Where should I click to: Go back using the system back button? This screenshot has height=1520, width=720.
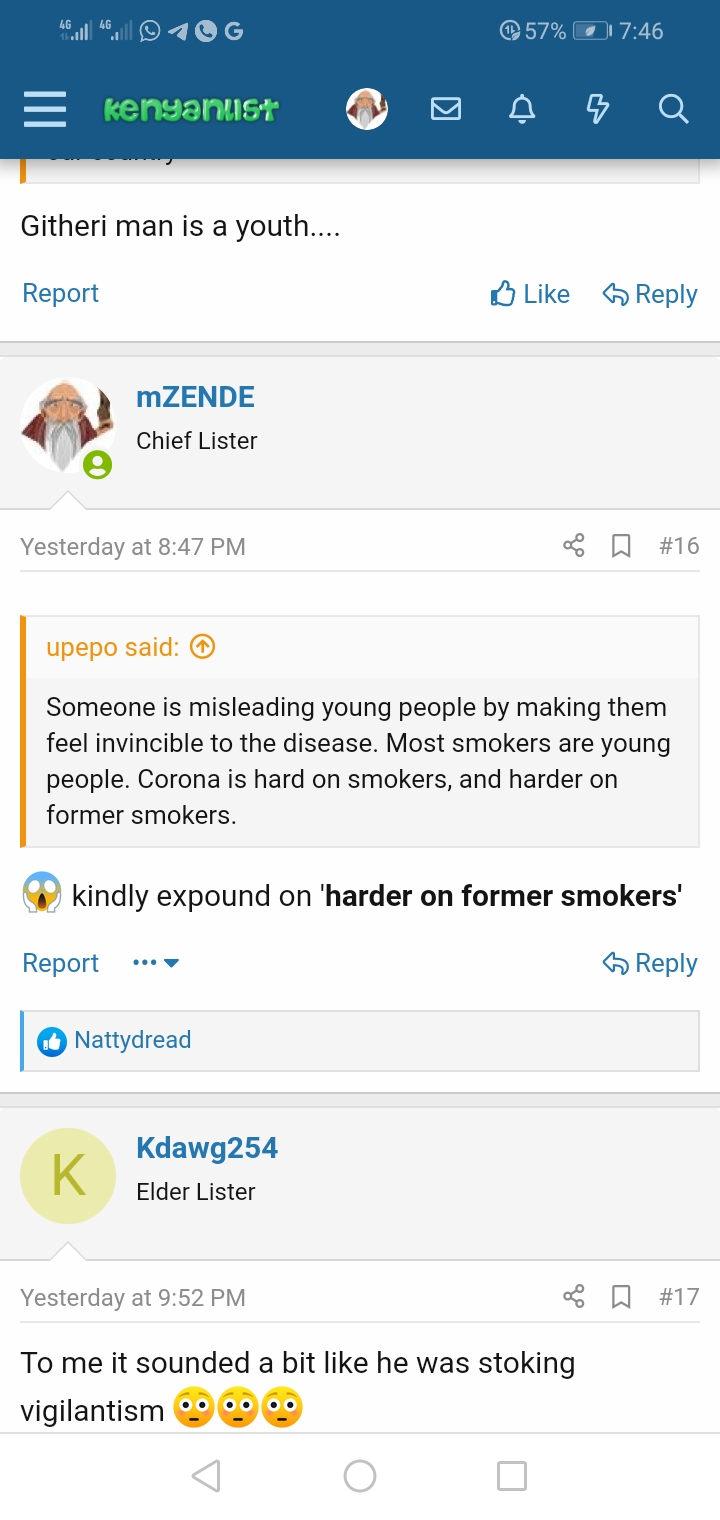coord(206,1476)
